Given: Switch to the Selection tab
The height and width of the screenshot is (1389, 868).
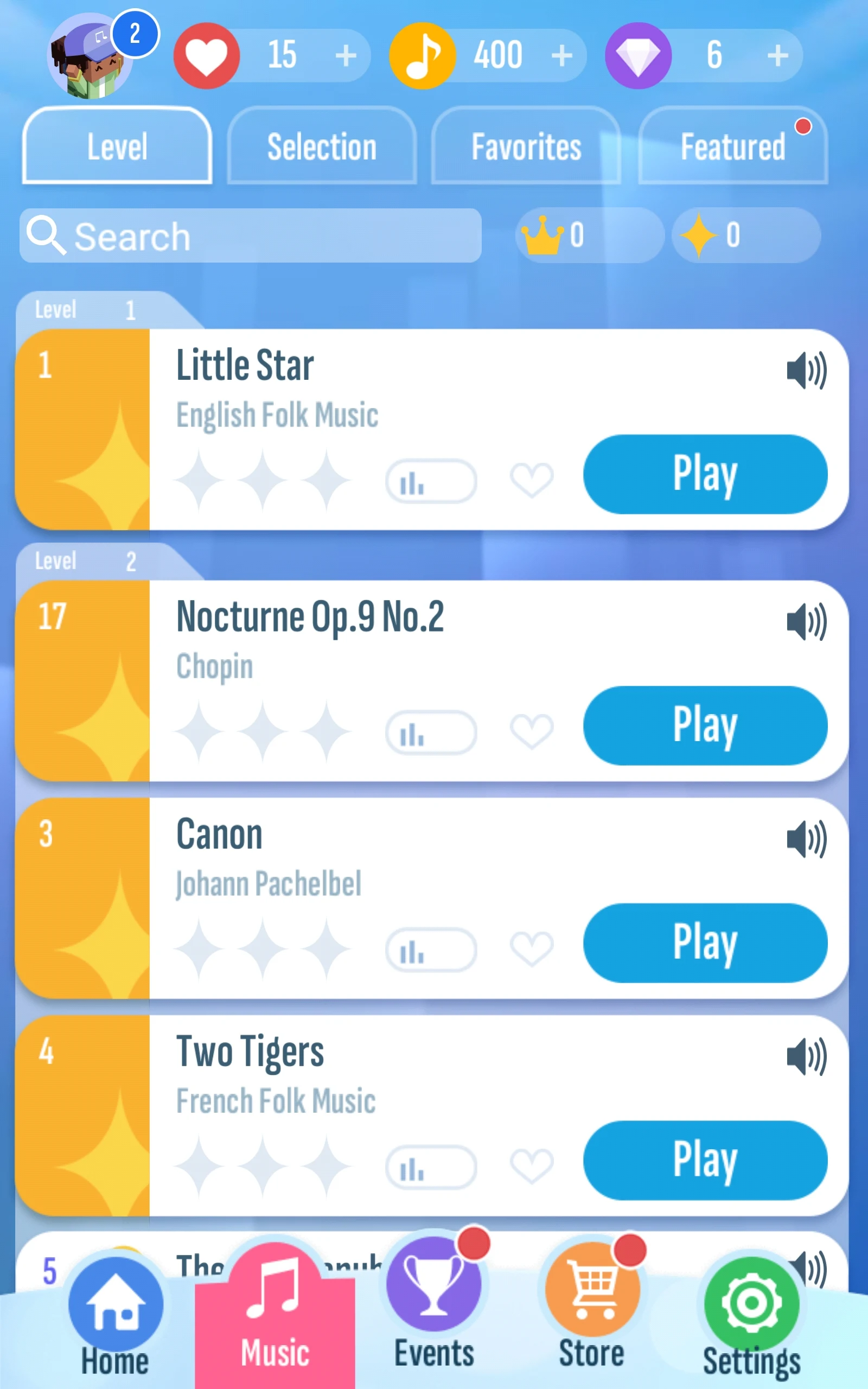Looking at the screenshot, I should coord(322,146).
